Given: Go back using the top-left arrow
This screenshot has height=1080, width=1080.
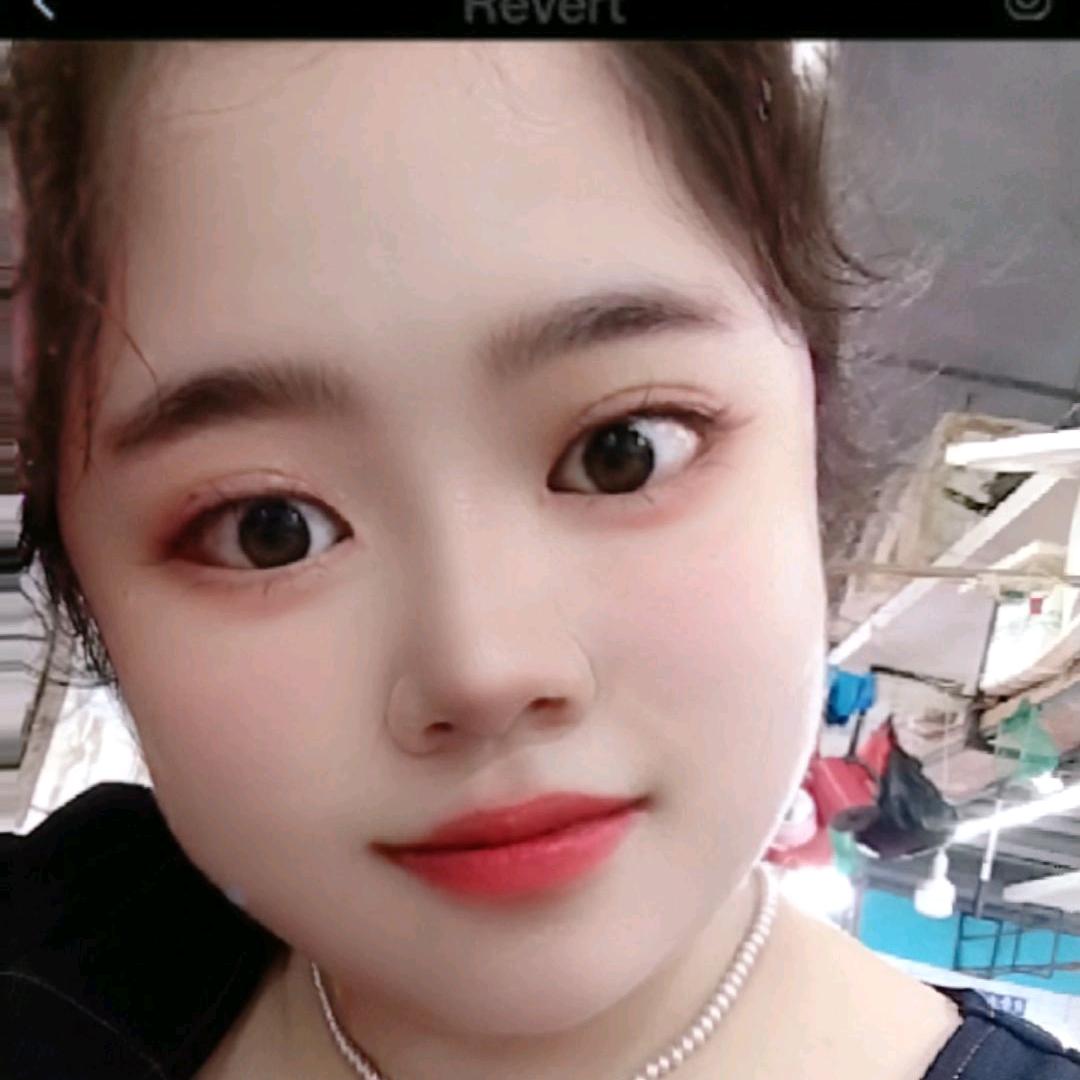Looking at the screenshot, I should [x=42, y=8].
